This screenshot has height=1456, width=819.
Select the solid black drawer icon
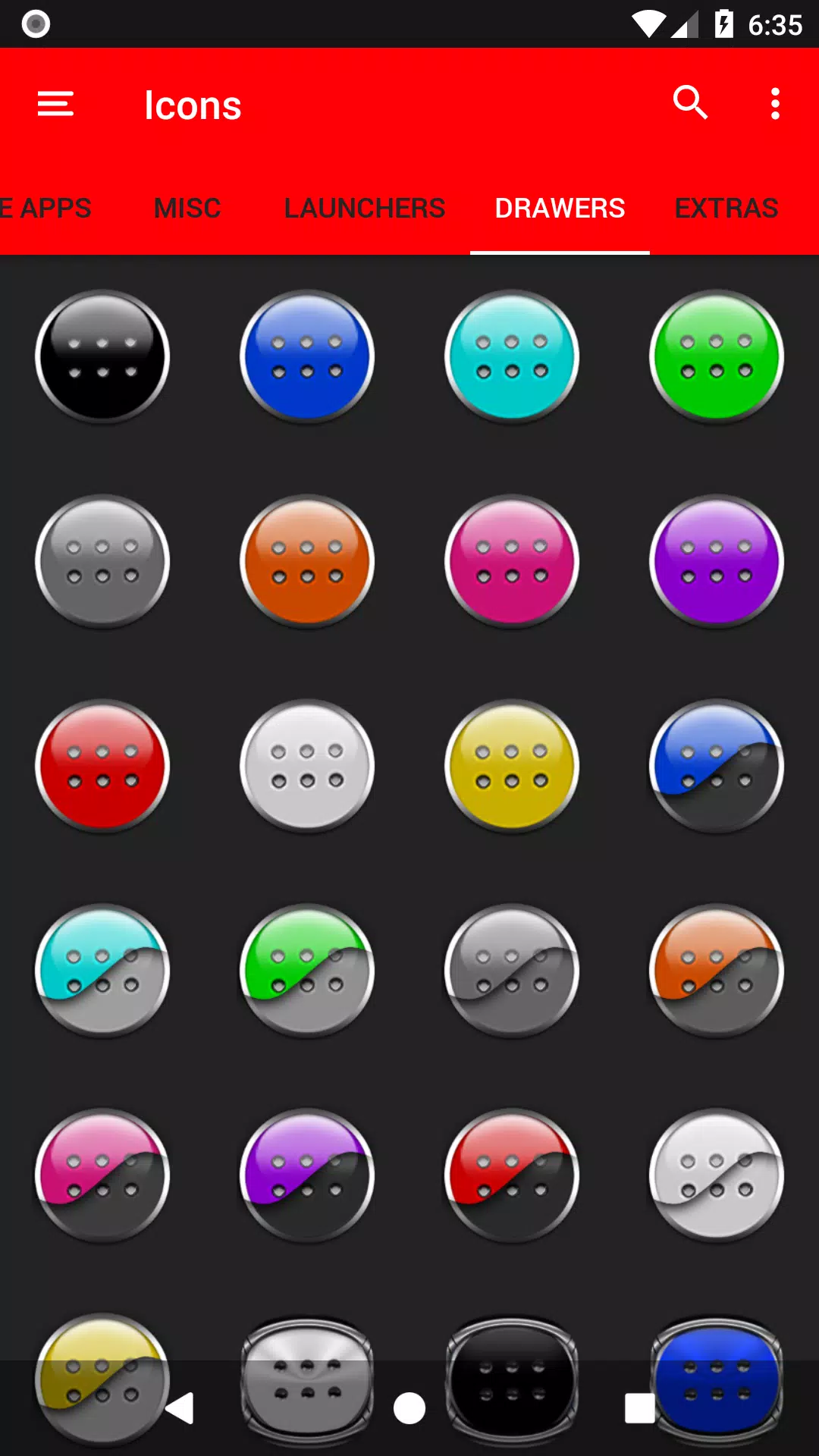pyautogui.click(x=102, y=356)
